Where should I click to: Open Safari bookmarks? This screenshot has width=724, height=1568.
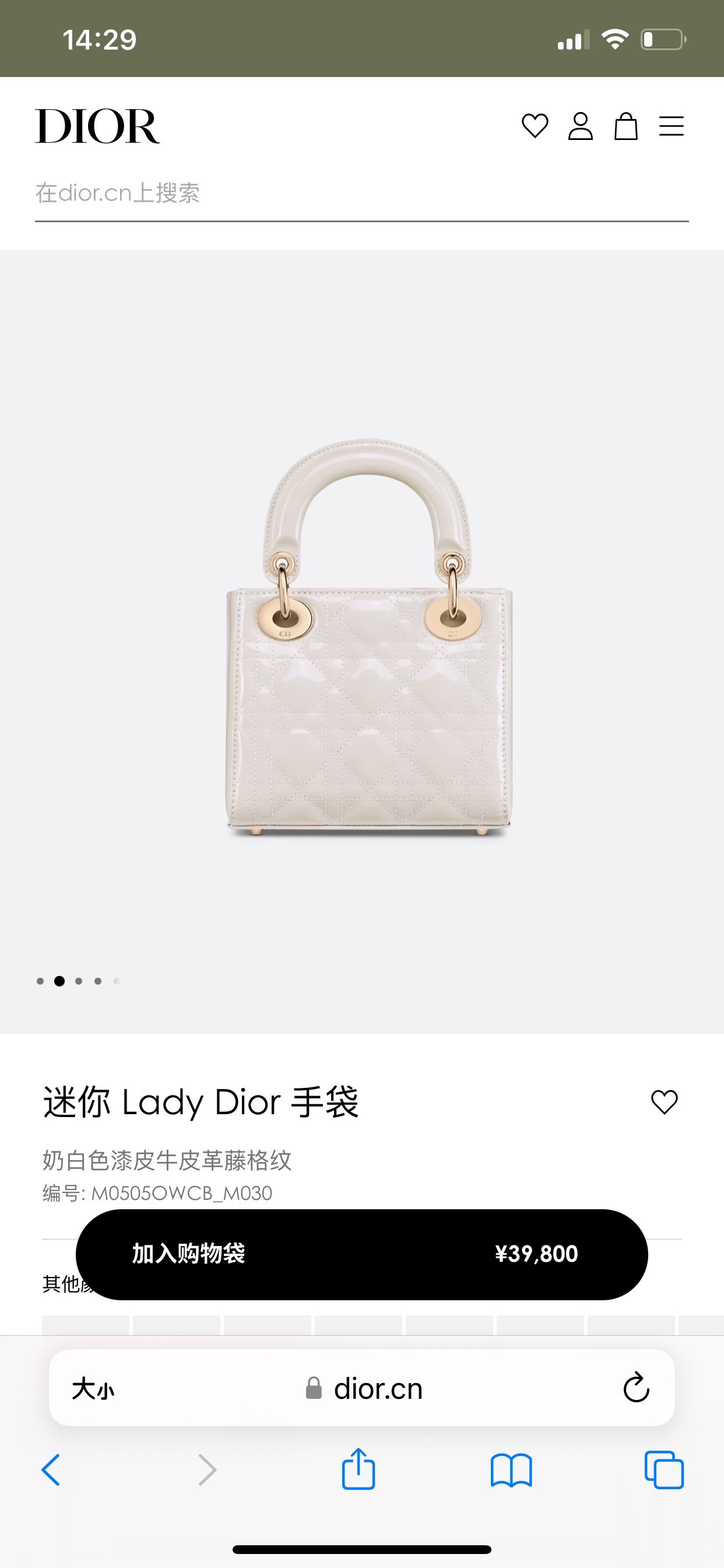tap(511, 1470)
